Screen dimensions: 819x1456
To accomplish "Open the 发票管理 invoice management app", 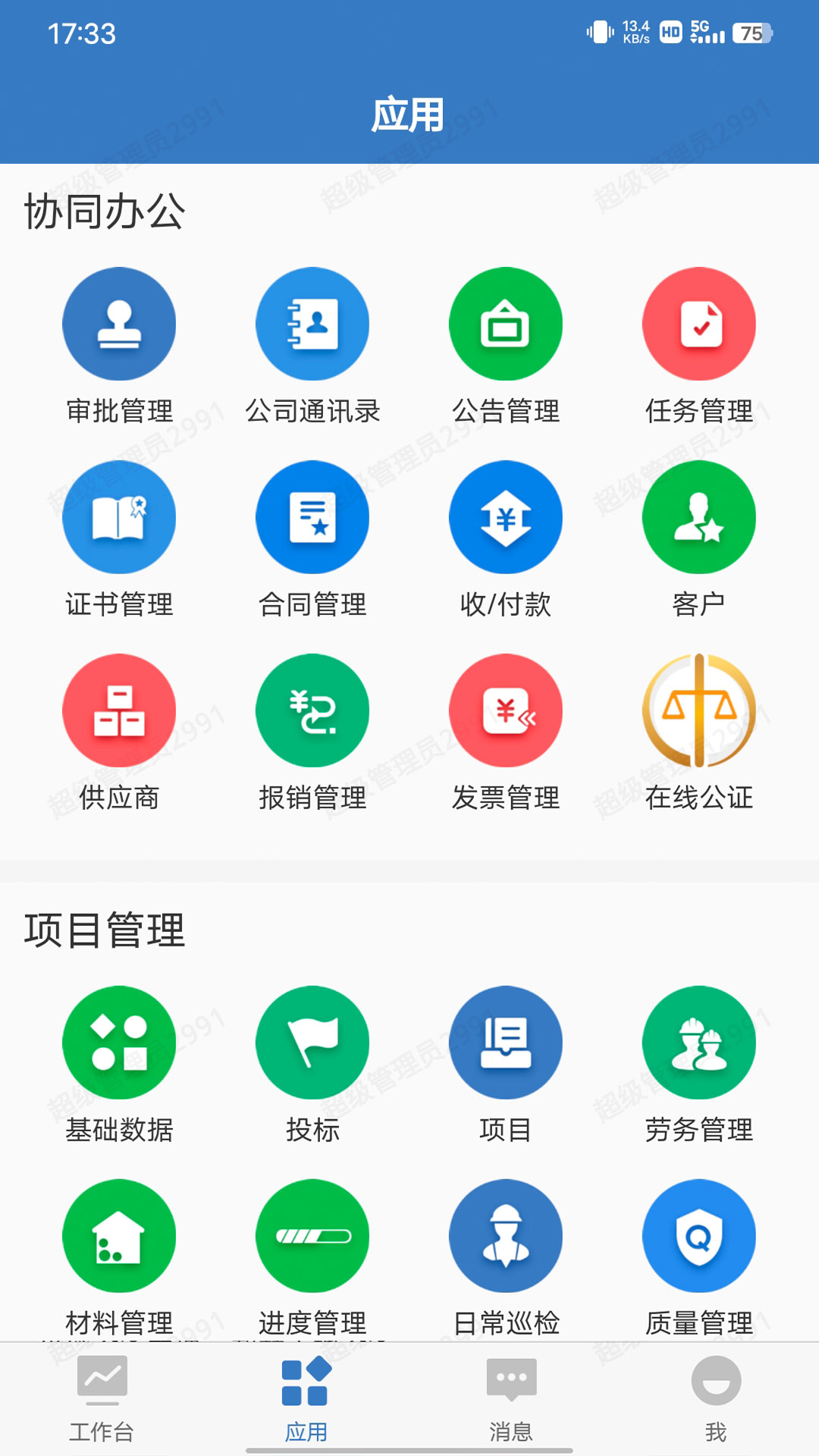I will 507,710.
